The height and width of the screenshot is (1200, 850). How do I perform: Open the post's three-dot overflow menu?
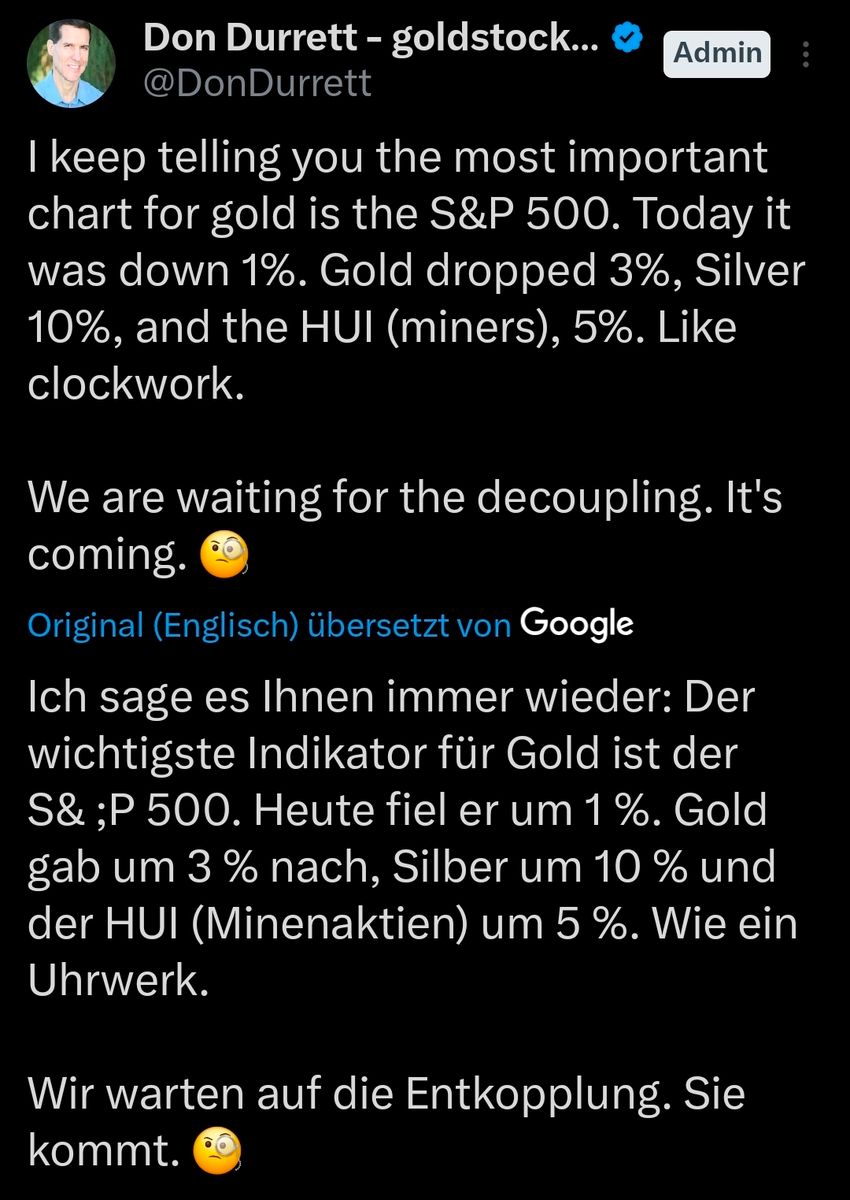click(806, 55)
